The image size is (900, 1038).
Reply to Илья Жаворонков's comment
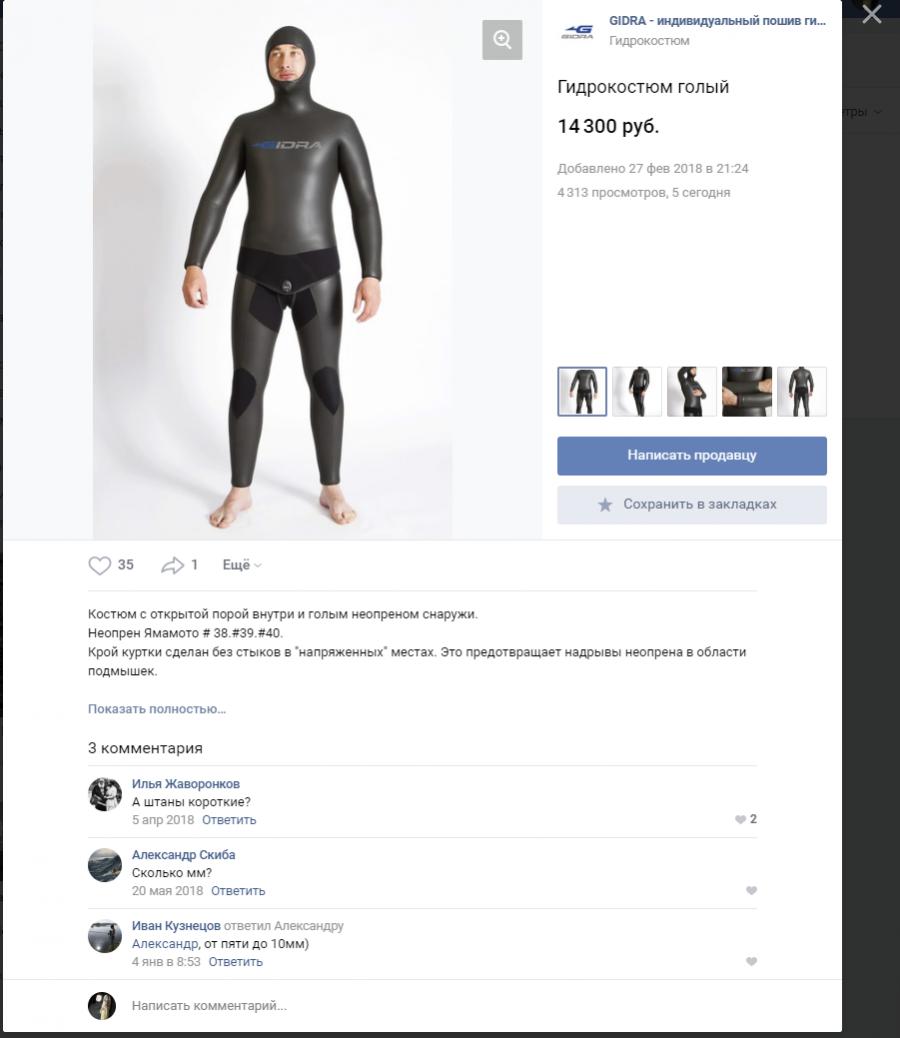point(229,820)
